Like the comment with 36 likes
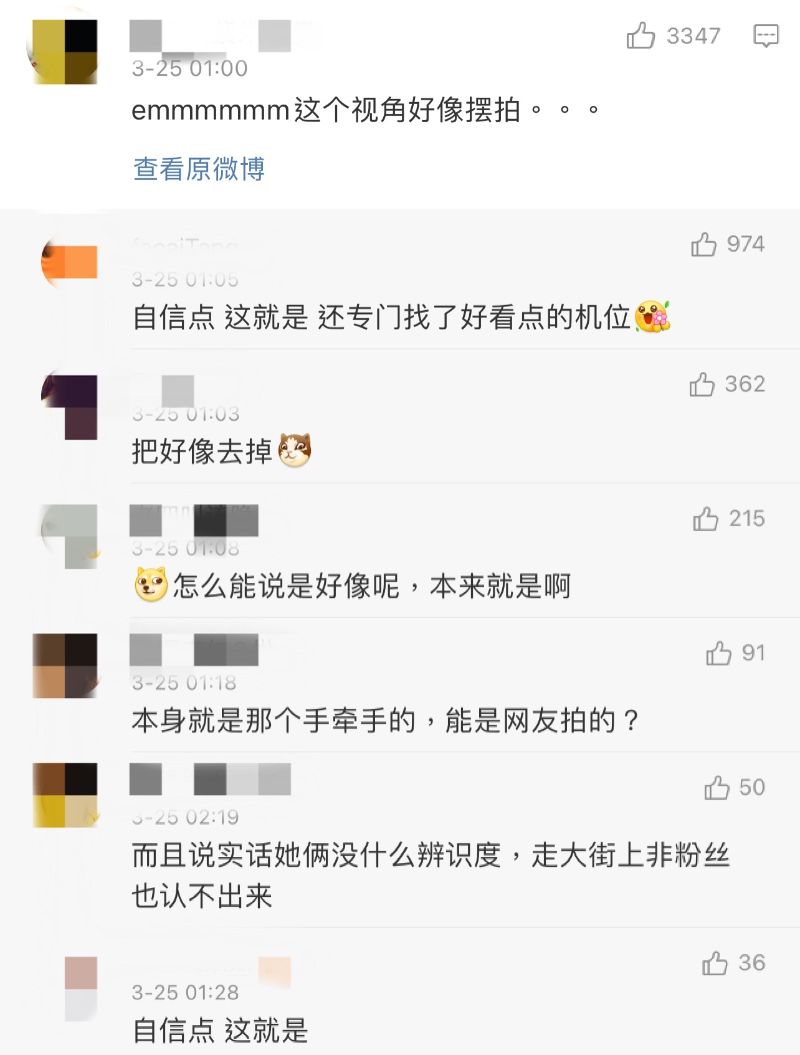 [x=715, y=964]
